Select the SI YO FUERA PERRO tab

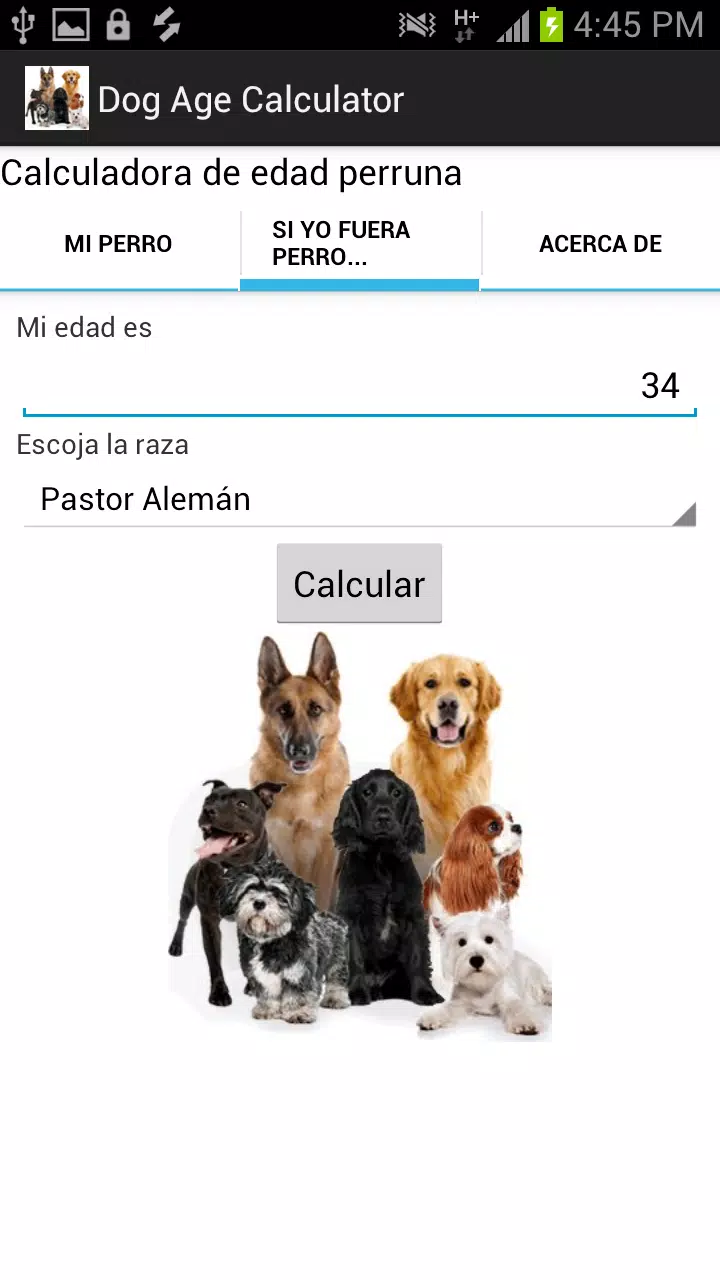360,244
